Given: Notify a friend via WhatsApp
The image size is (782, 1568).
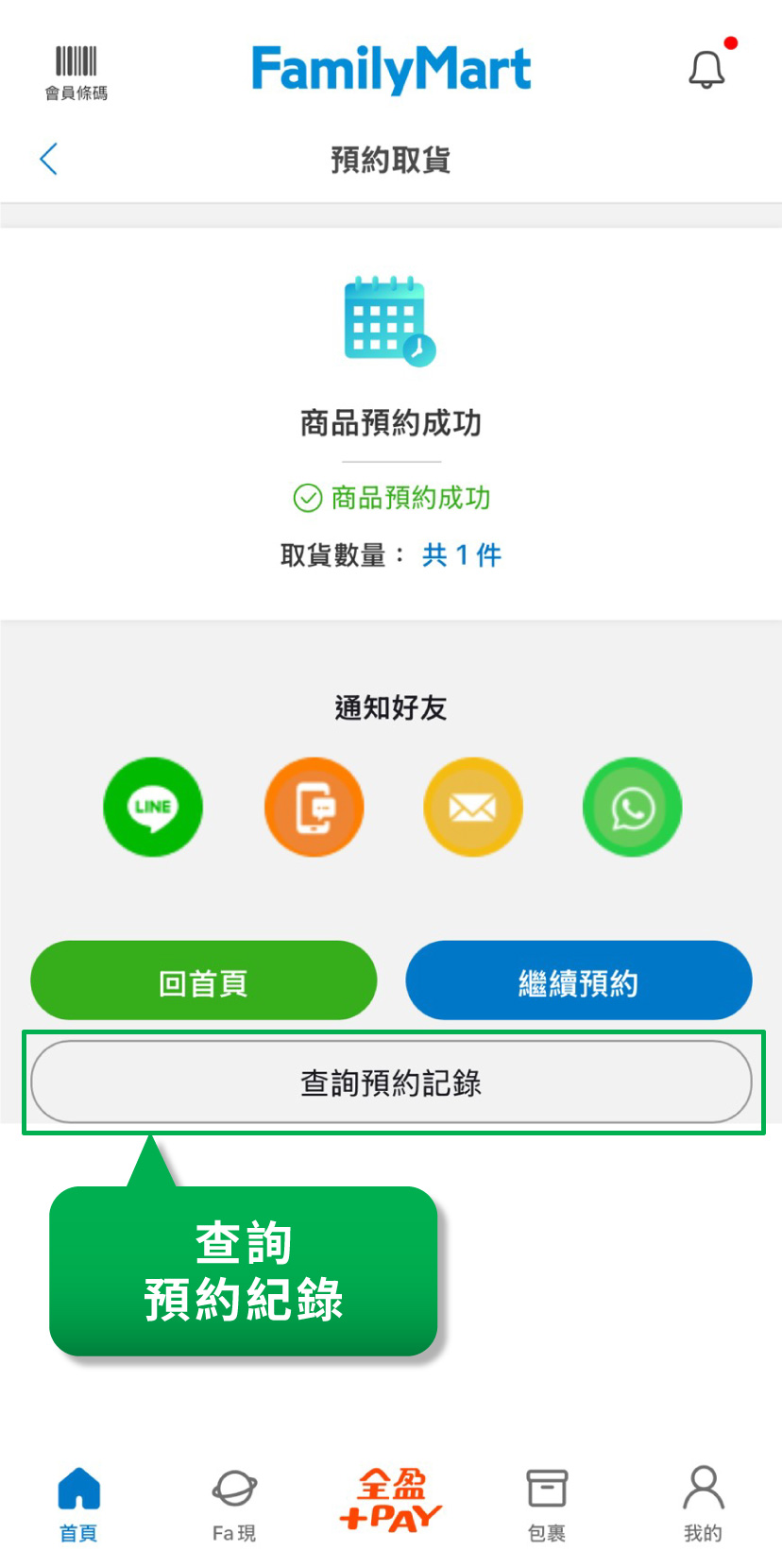Looking at the screenshot, I should (632, 807).
